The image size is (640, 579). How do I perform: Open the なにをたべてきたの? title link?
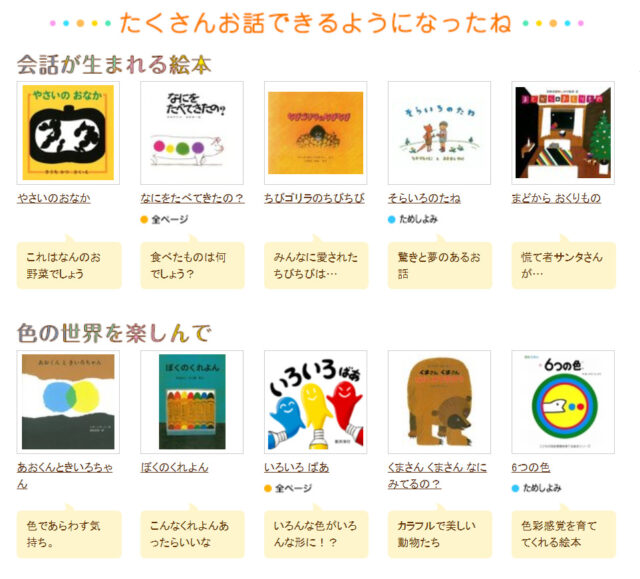tap(192, 198)
